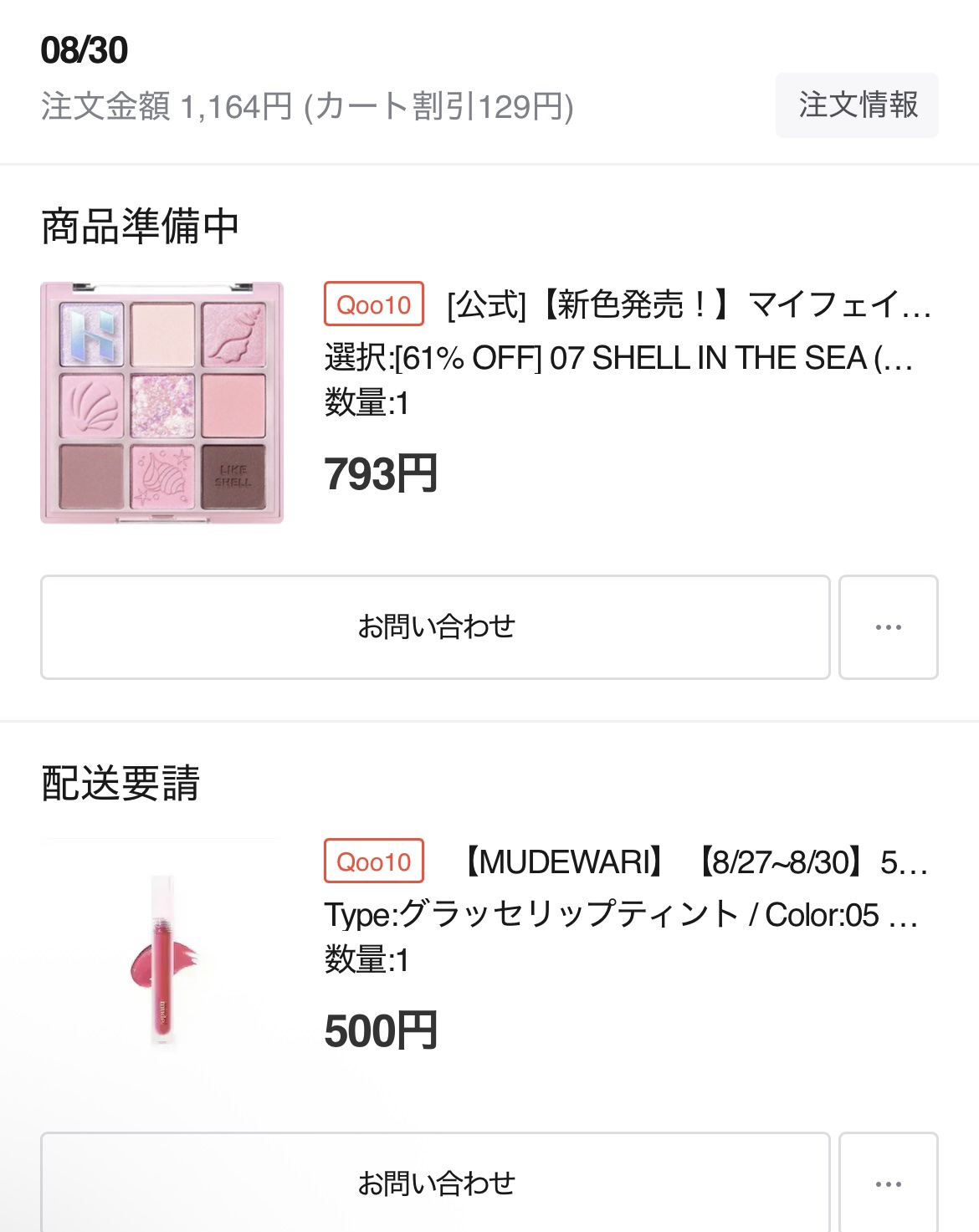The image size is (979, 1232).
Task: Tap お問い合わせ for the 500円 lip tint
Action: [435, 1183]
